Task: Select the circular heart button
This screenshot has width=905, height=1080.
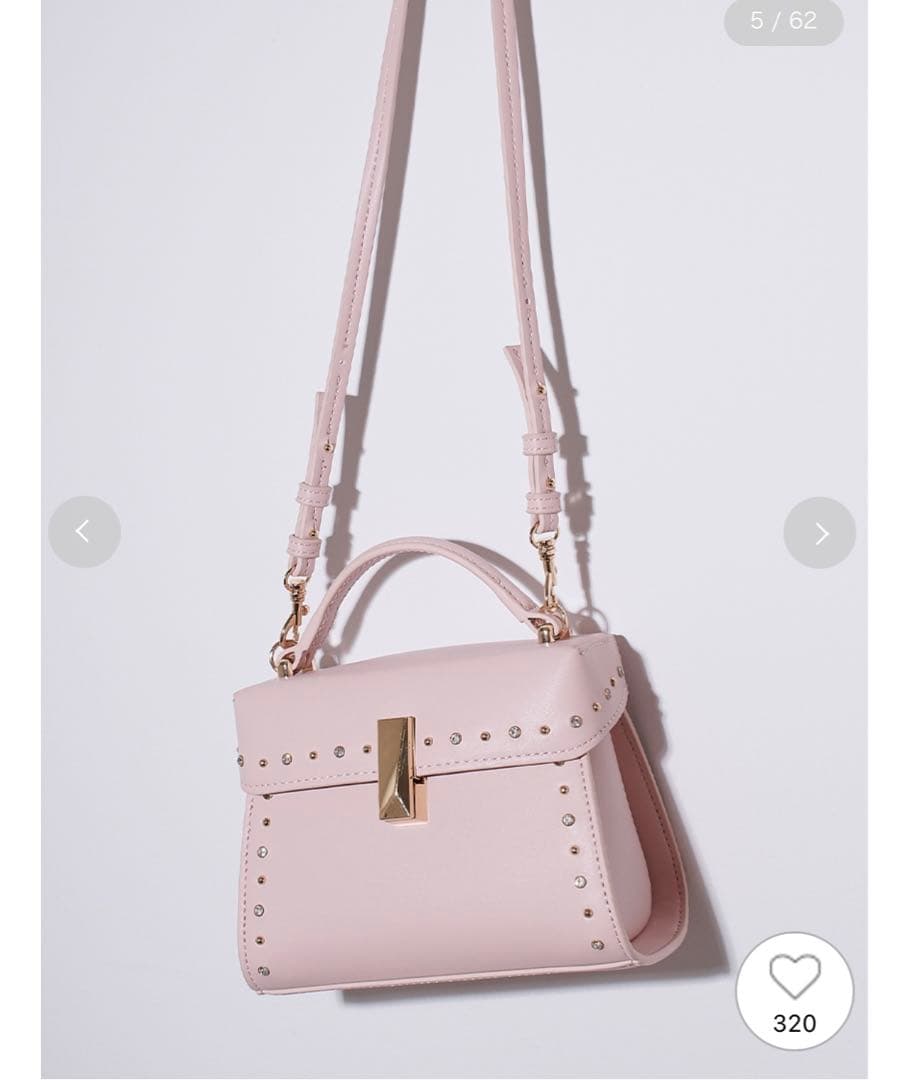Action: [x=795, y=990]
